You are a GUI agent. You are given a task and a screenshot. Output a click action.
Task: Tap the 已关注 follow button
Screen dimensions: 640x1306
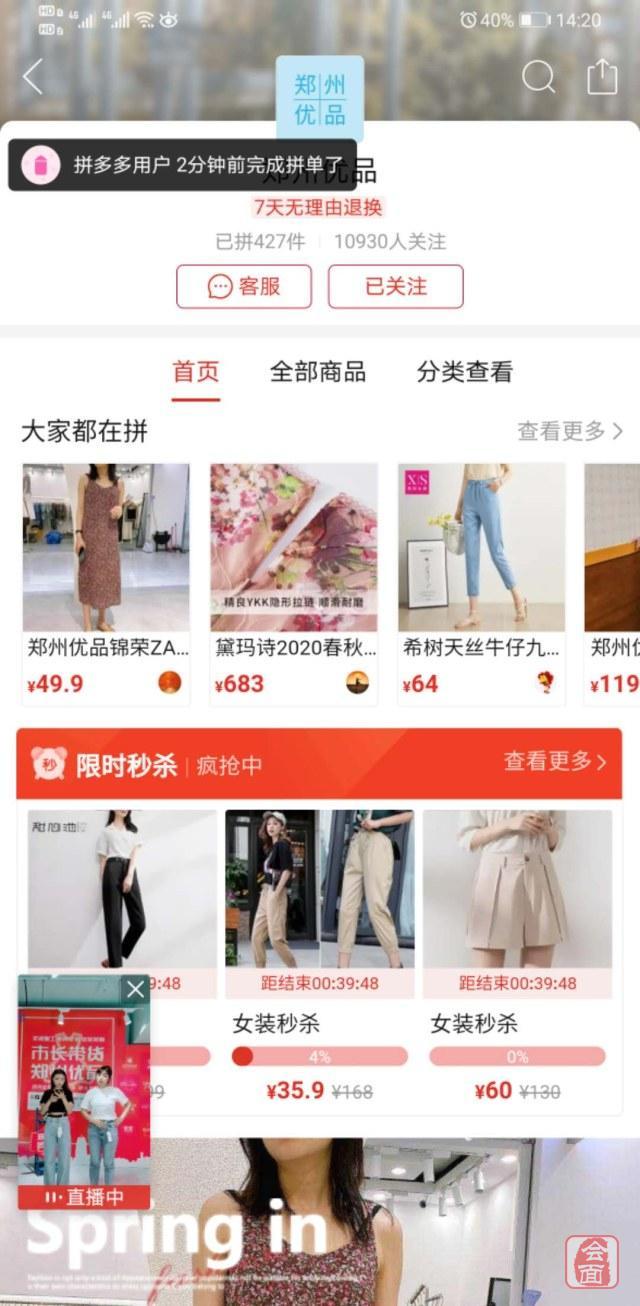396,286
